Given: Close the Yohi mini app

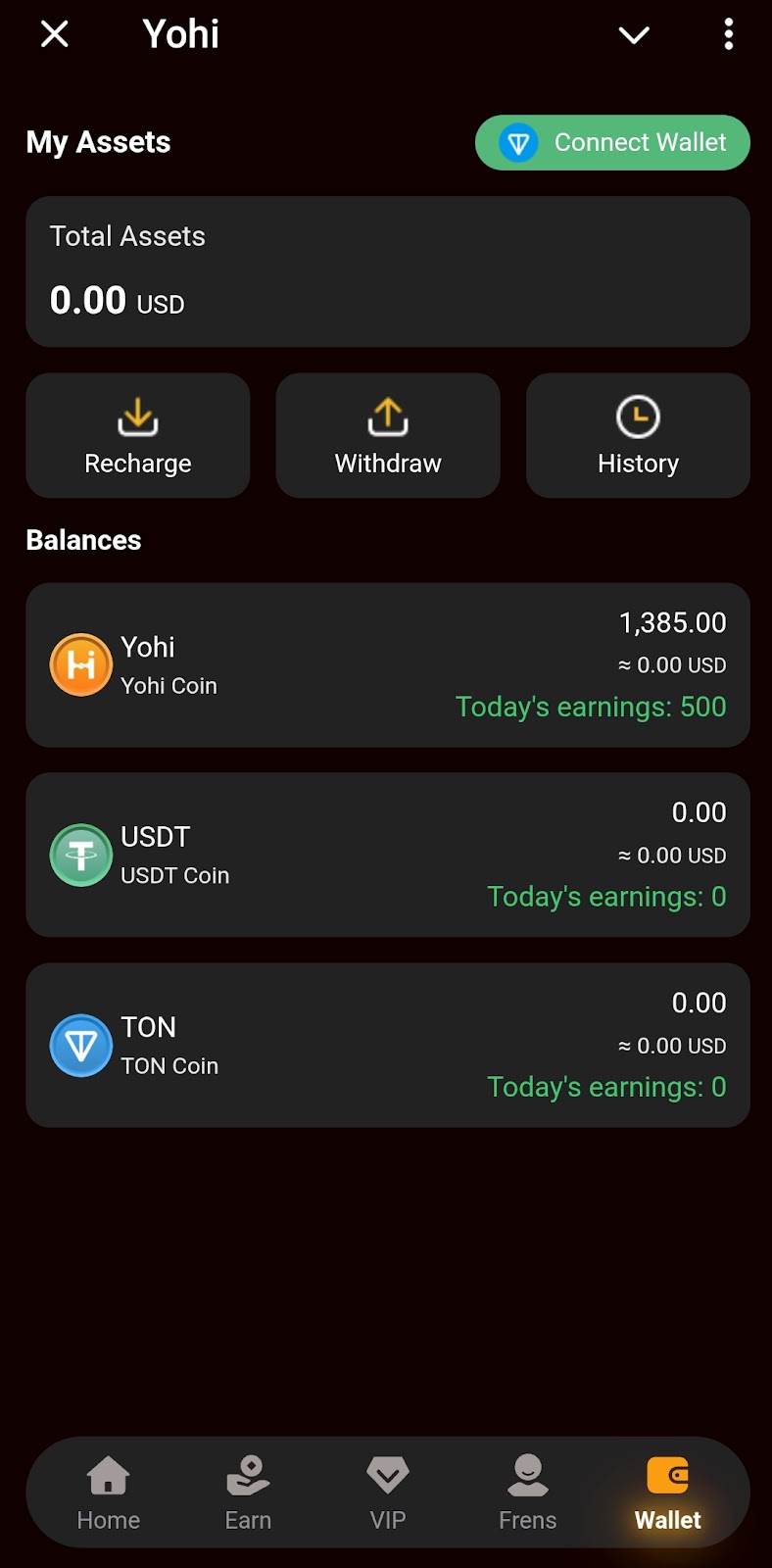Looking at the screenshot, I should pos(55,34).
